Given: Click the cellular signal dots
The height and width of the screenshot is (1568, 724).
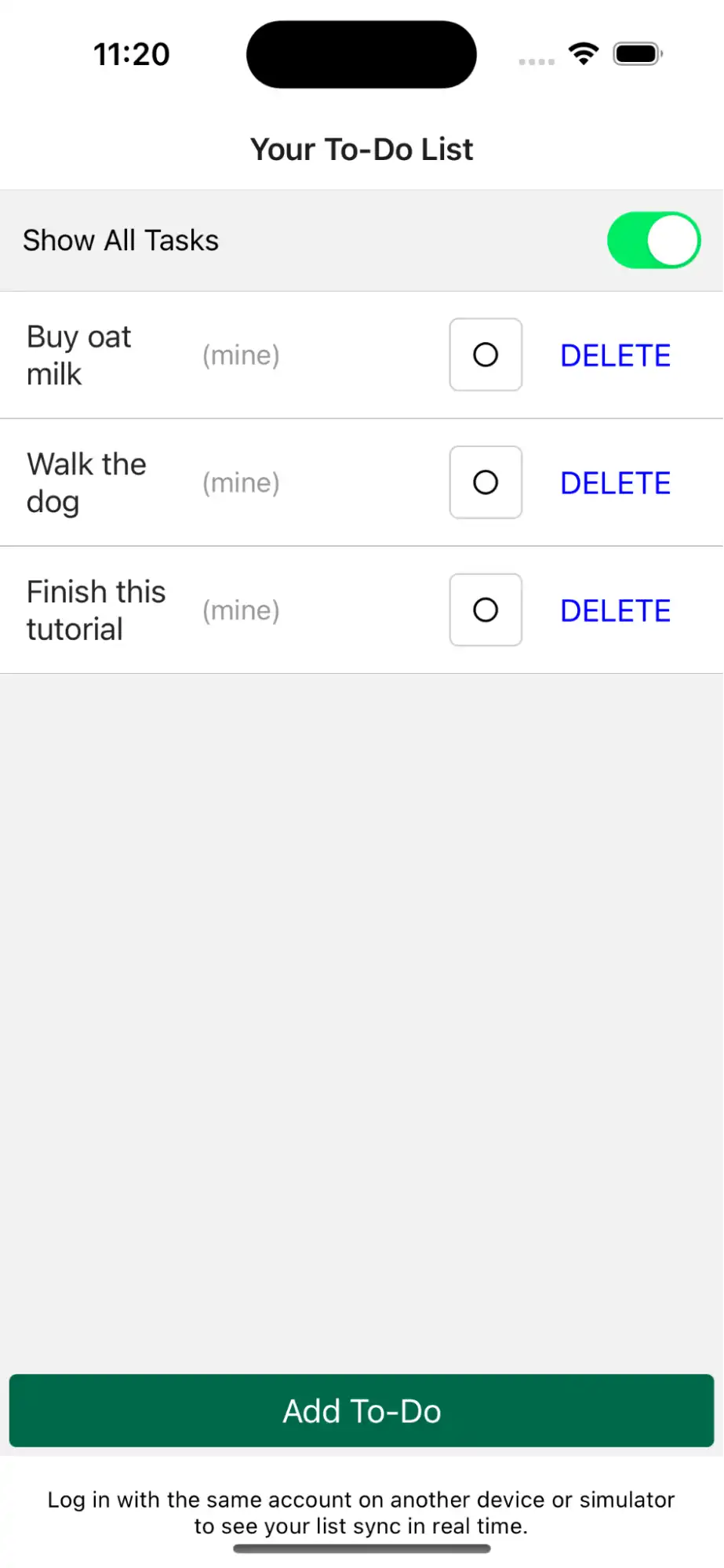Looking at the screenshot, I should (x=537, y=60).
